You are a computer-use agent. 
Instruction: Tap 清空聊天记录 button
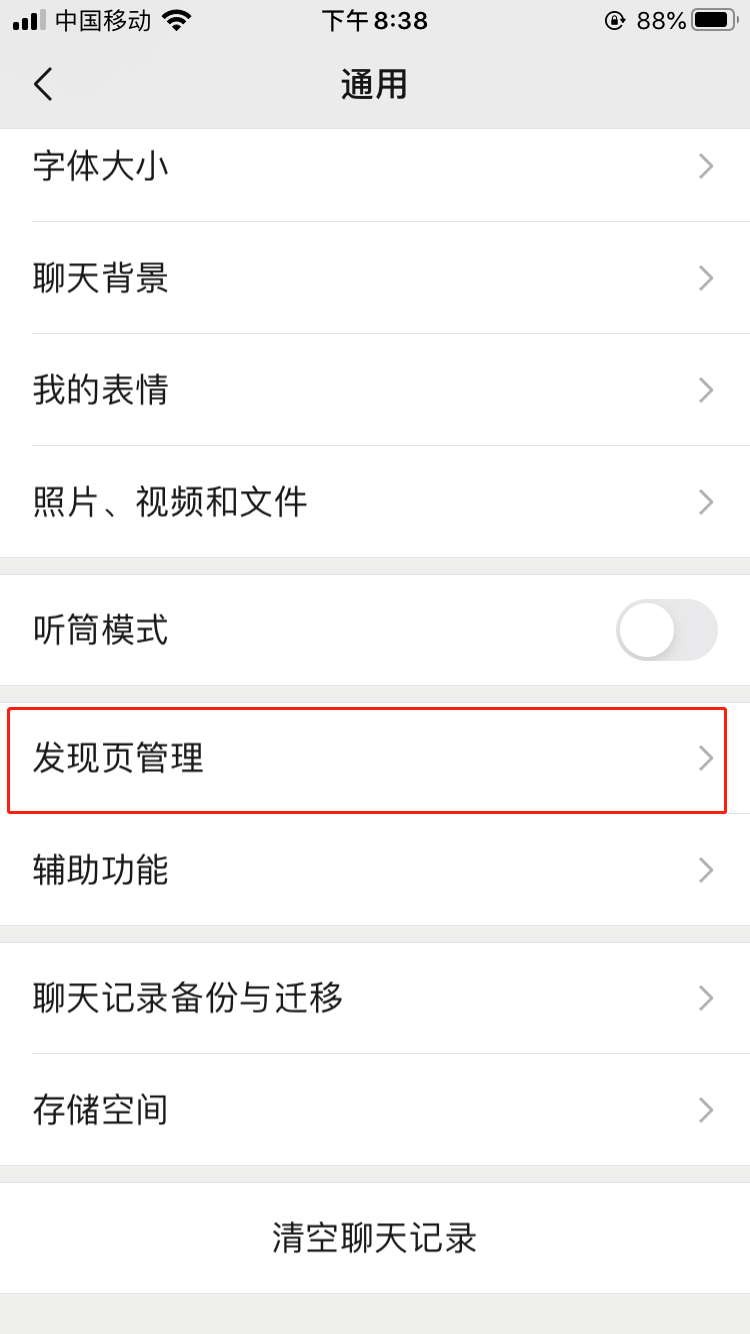(375, 1238)
